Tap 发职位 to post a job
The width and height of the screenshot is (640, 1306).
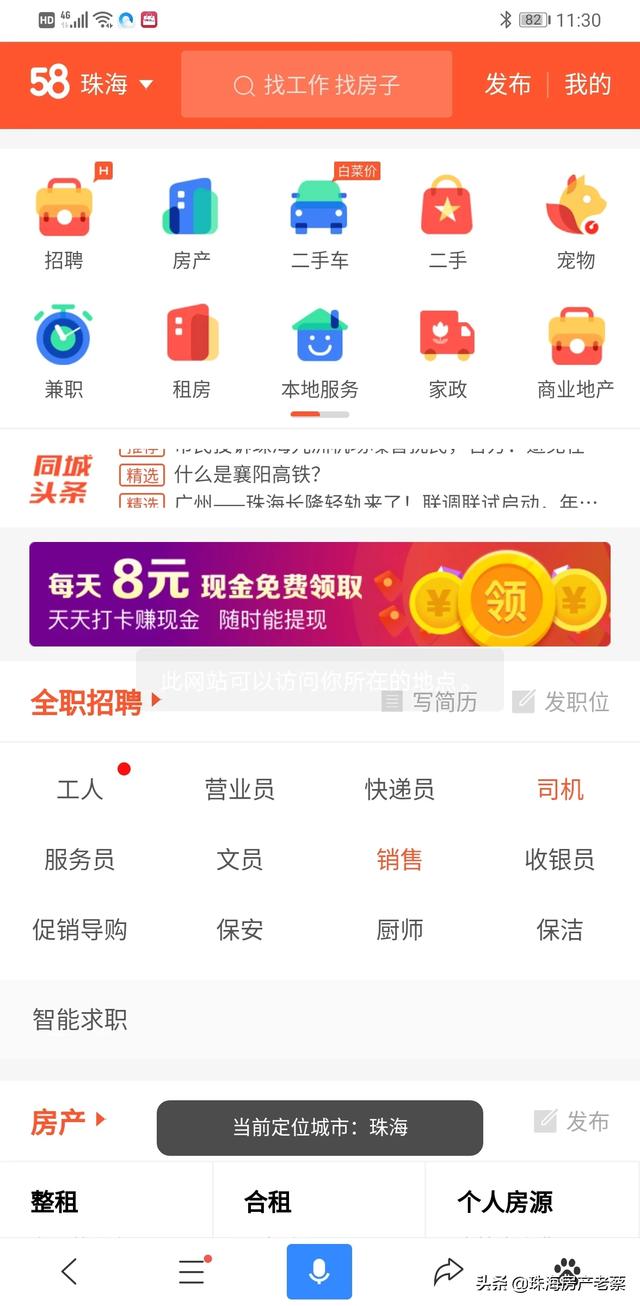561,702
